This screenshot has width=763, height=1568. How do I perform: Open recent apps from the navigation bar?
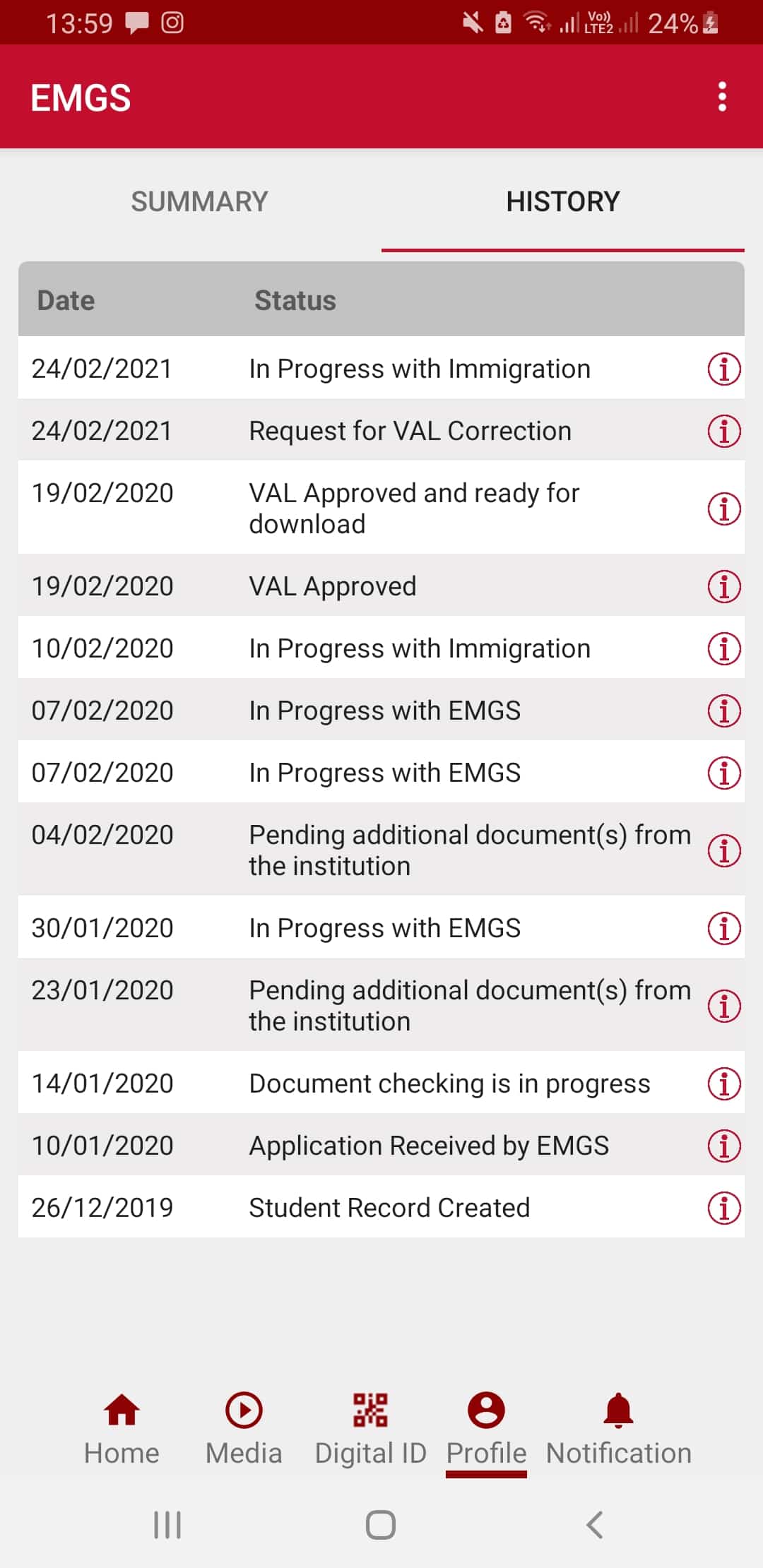tap(167, 1524)
